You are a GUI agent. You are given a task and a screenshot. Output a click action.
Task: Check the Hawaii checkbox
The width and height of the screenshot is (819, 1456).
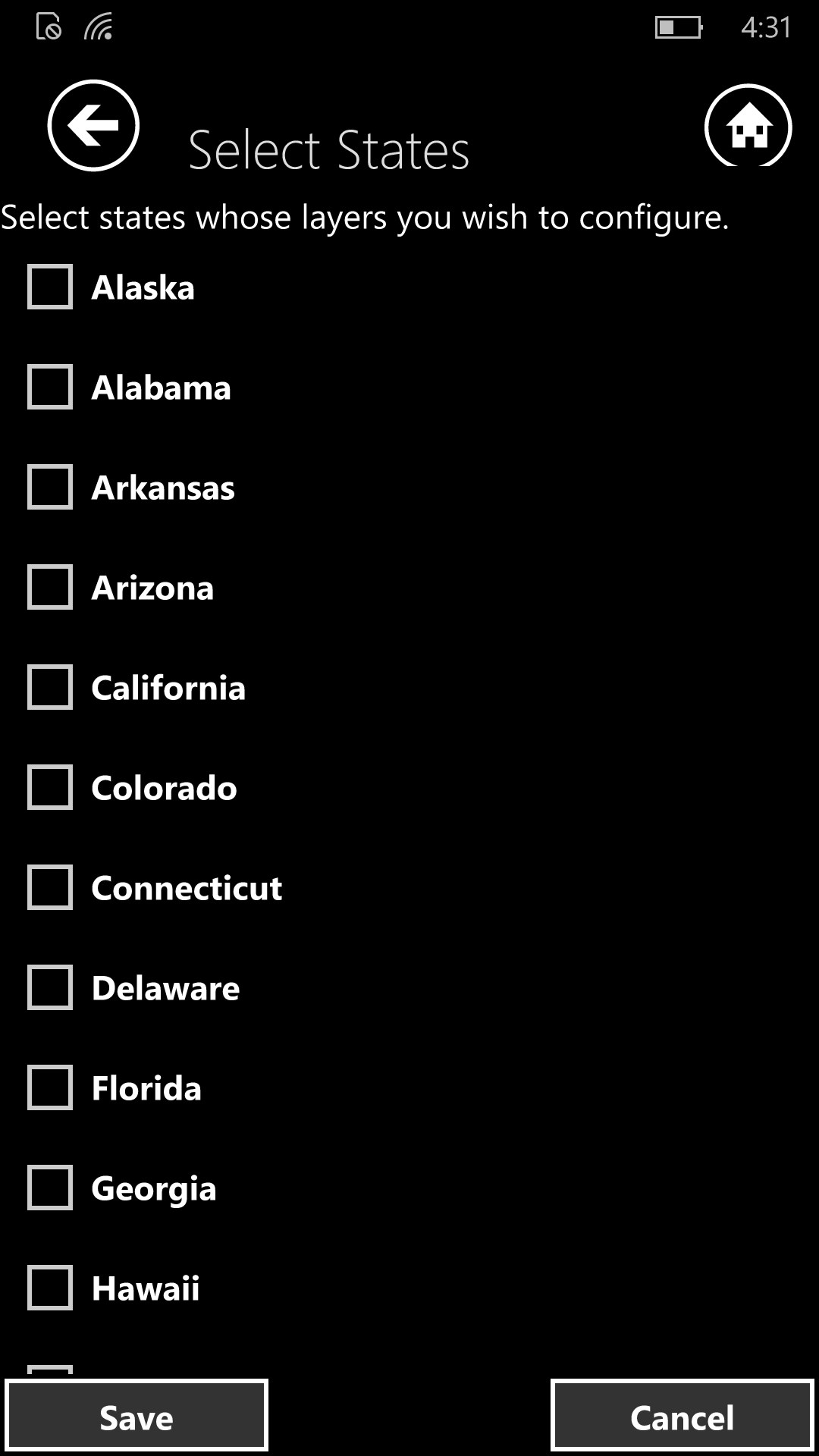point(50,1288)
